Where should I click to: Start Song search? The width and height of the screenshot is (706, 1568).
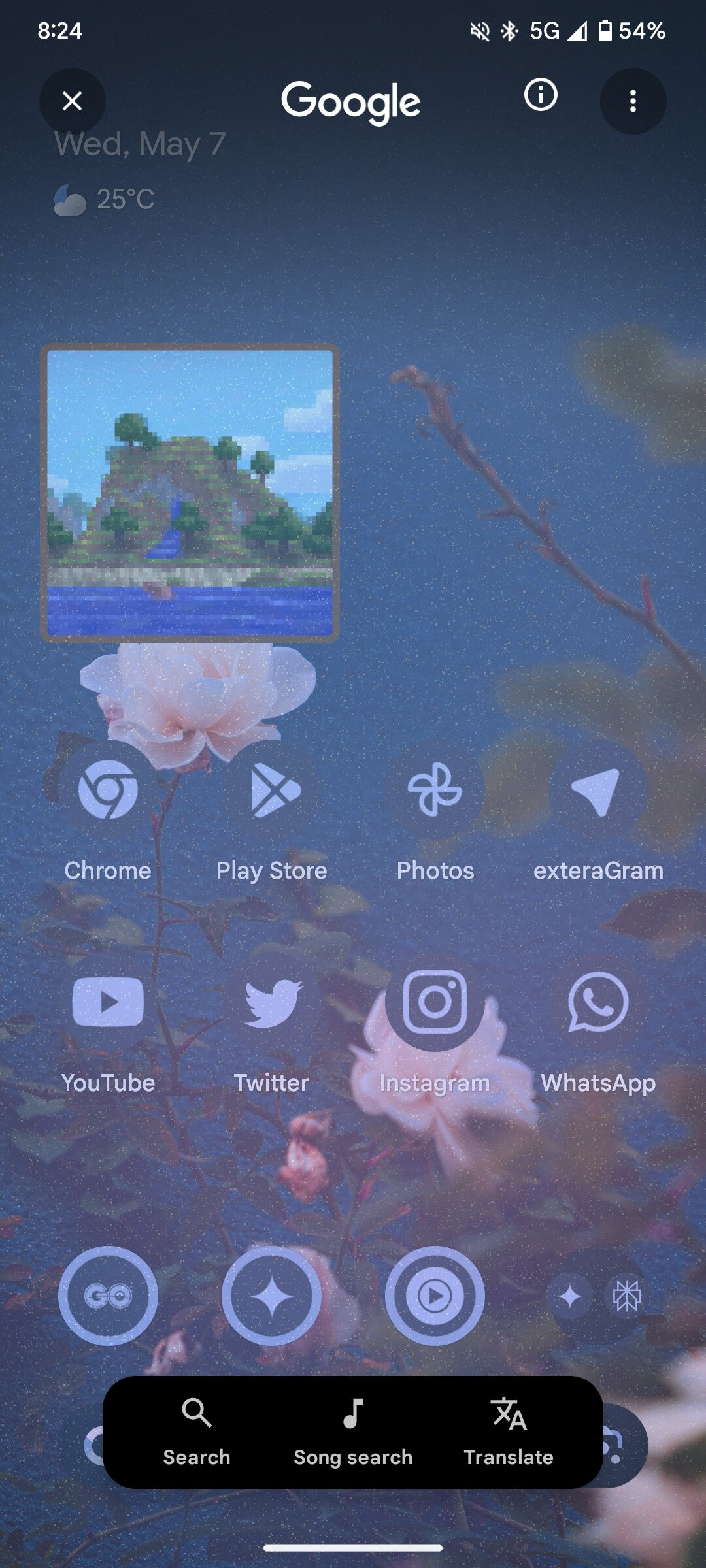(353, 1432)
